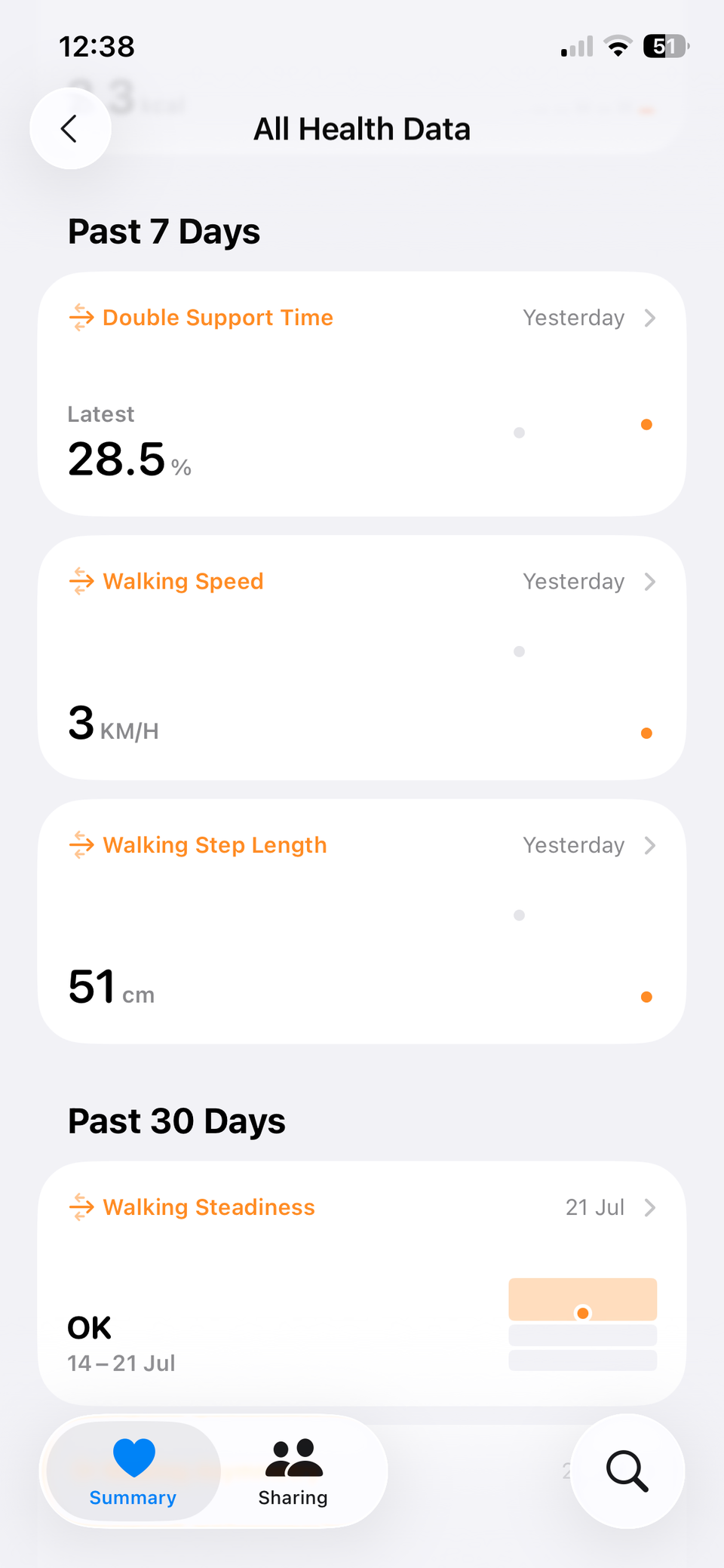724x1568 pixels.
Task: Select the Walking Step Length arrows icon
Action: 80,845
